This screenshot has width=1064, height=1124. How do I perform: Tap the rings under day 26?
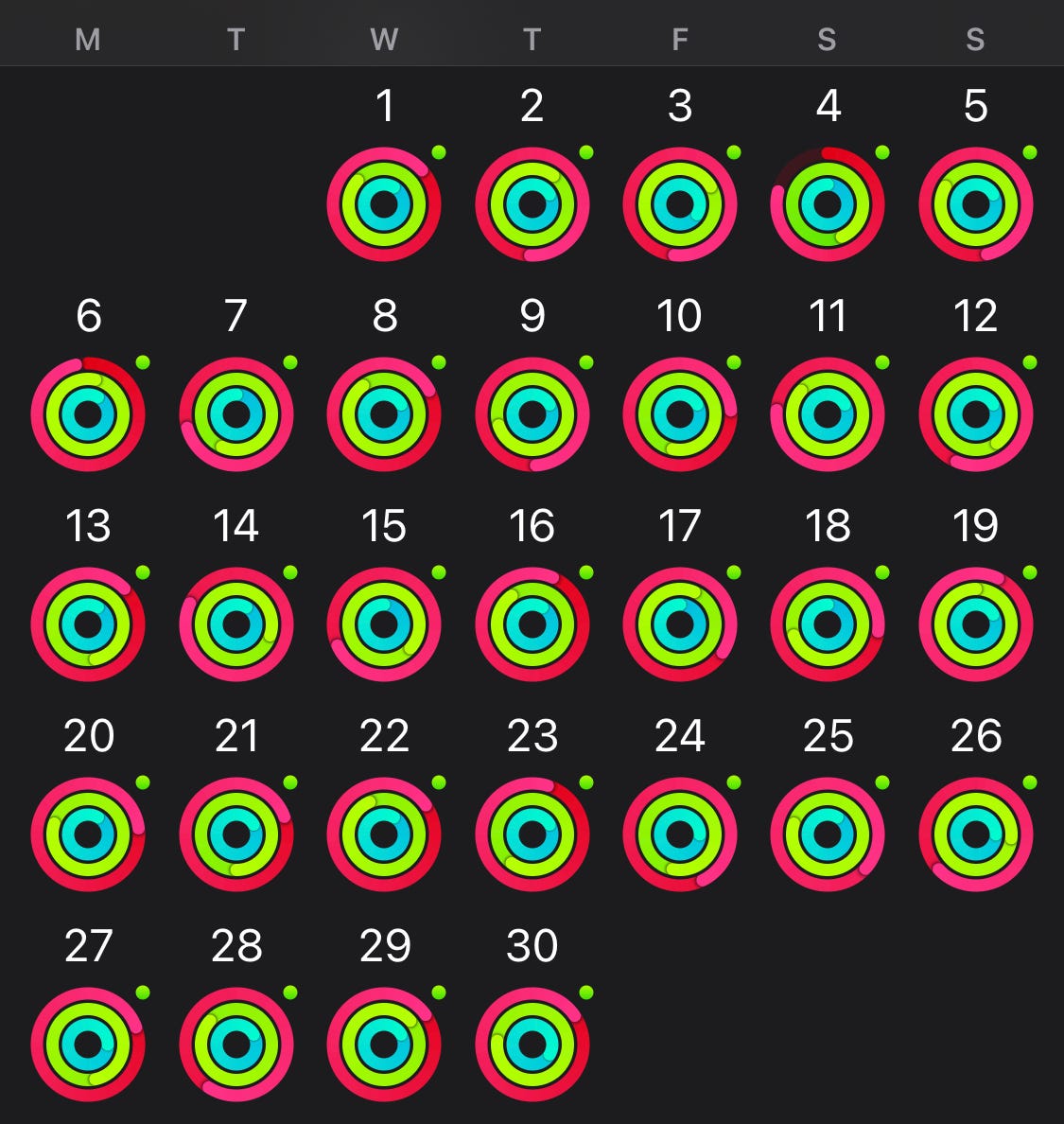975,834
